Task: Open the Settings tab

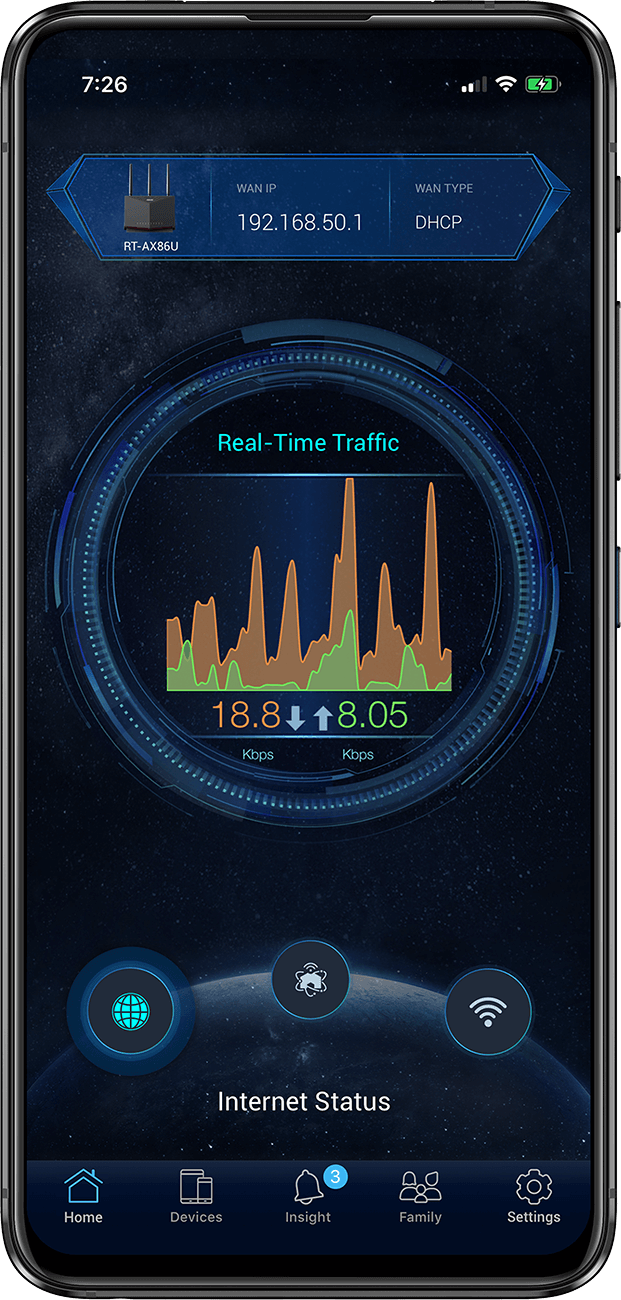Action: tap(533, 1197)
